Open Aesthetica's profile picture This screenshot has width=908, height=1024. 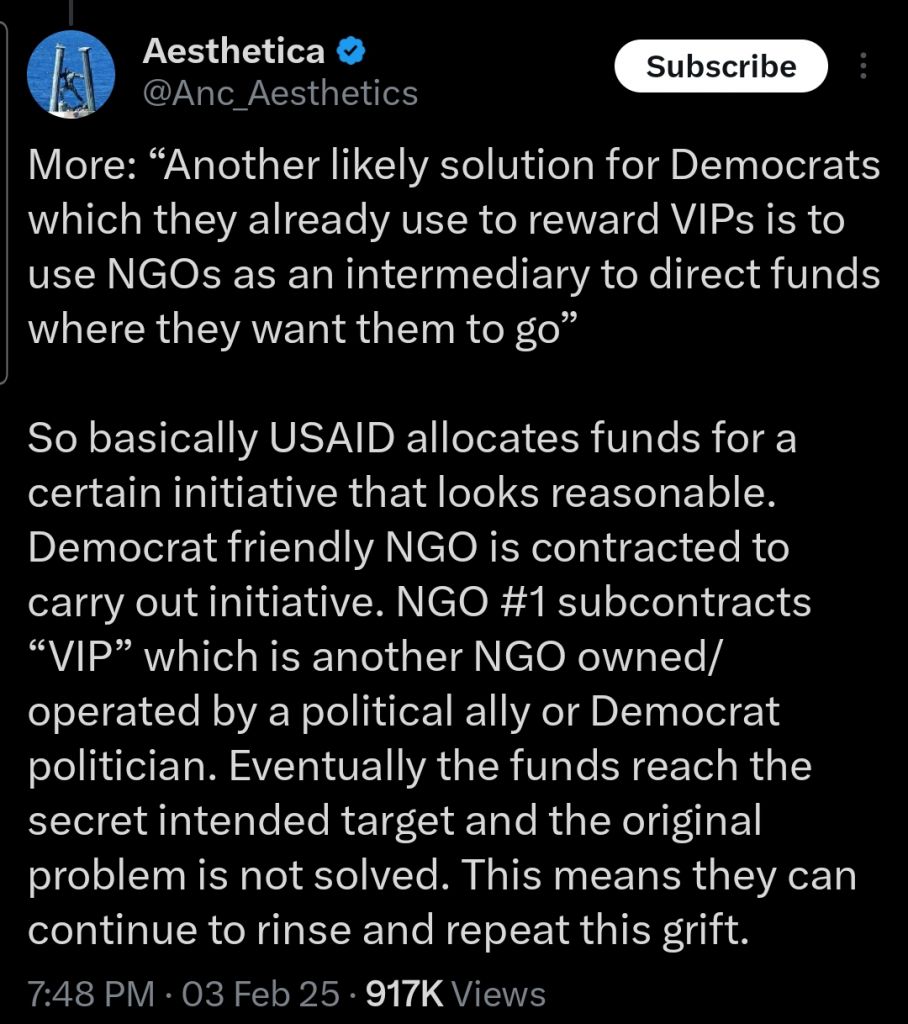click(x=71, y=74)
